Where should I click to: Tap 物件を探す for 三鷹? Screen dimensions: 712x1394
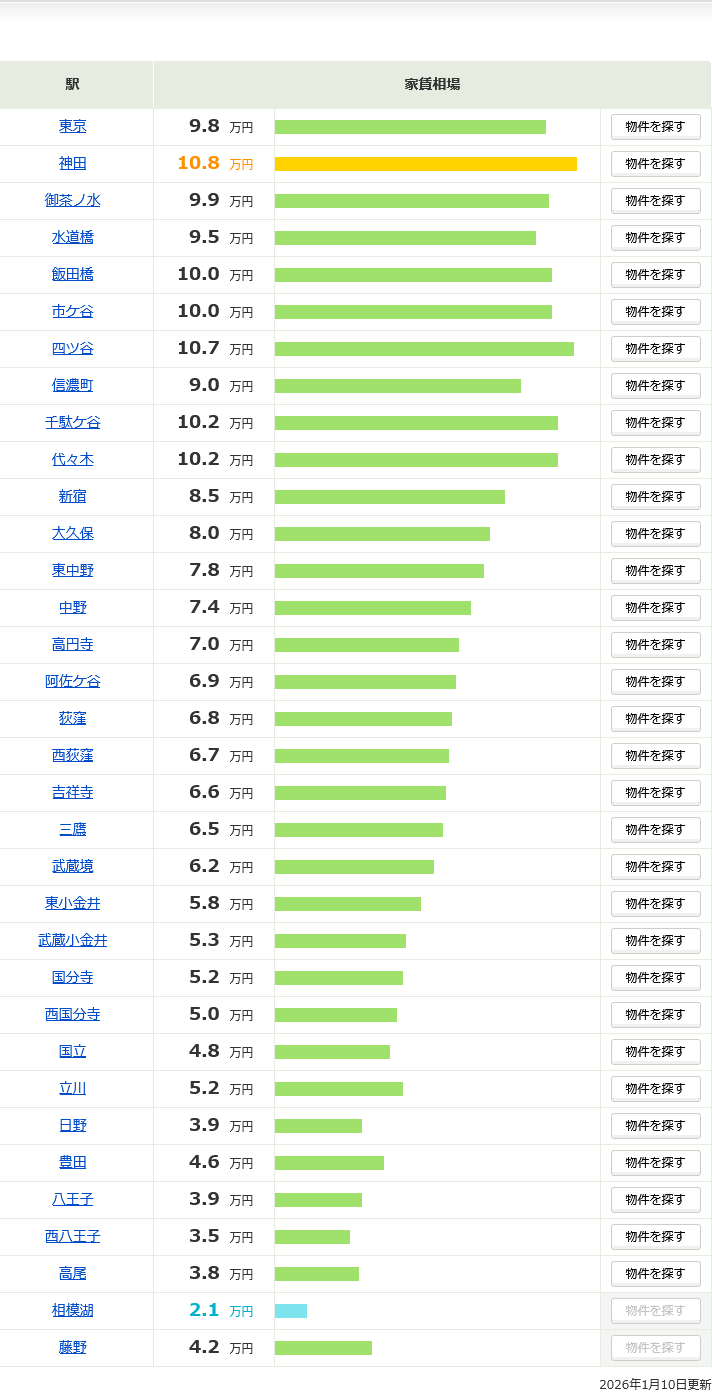click(655, 830)
